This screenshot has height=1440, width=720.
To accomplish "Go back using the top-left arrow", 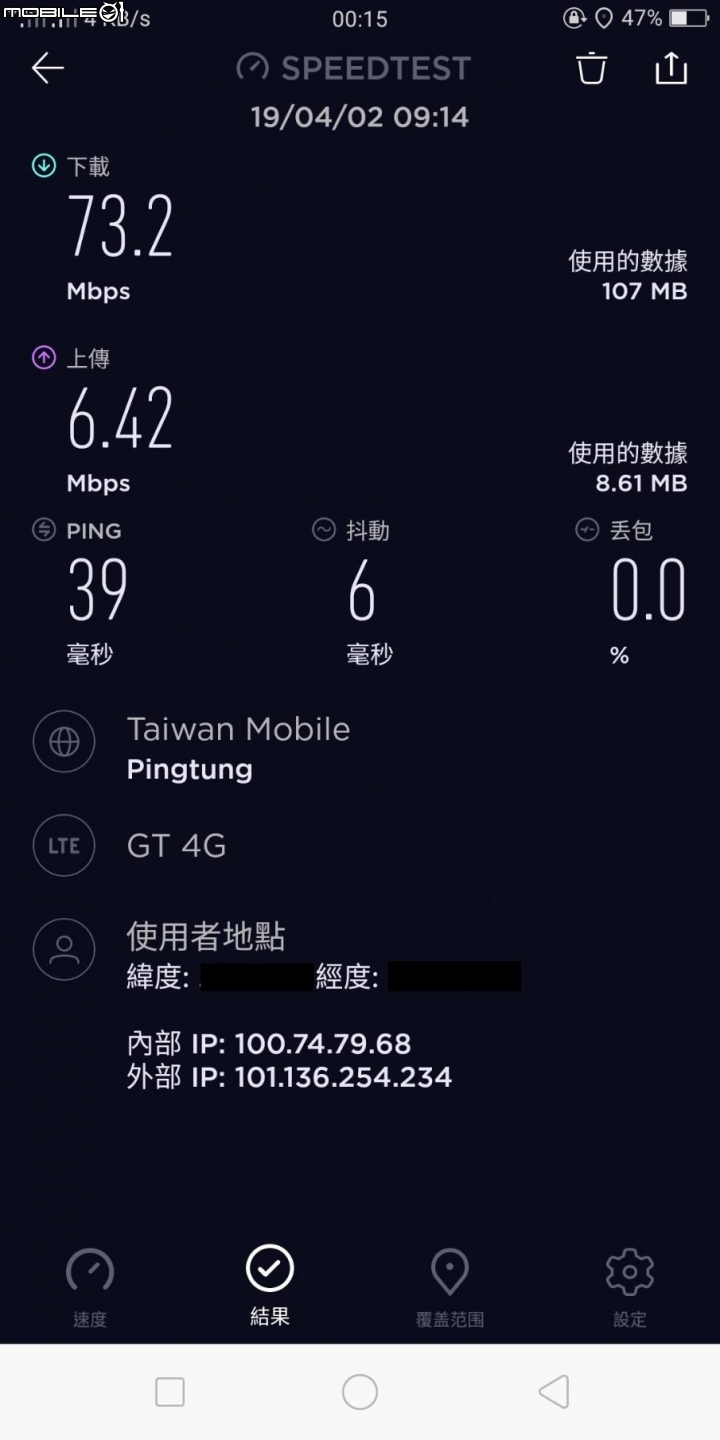I will pyautogui.click(x=47, y=68).
